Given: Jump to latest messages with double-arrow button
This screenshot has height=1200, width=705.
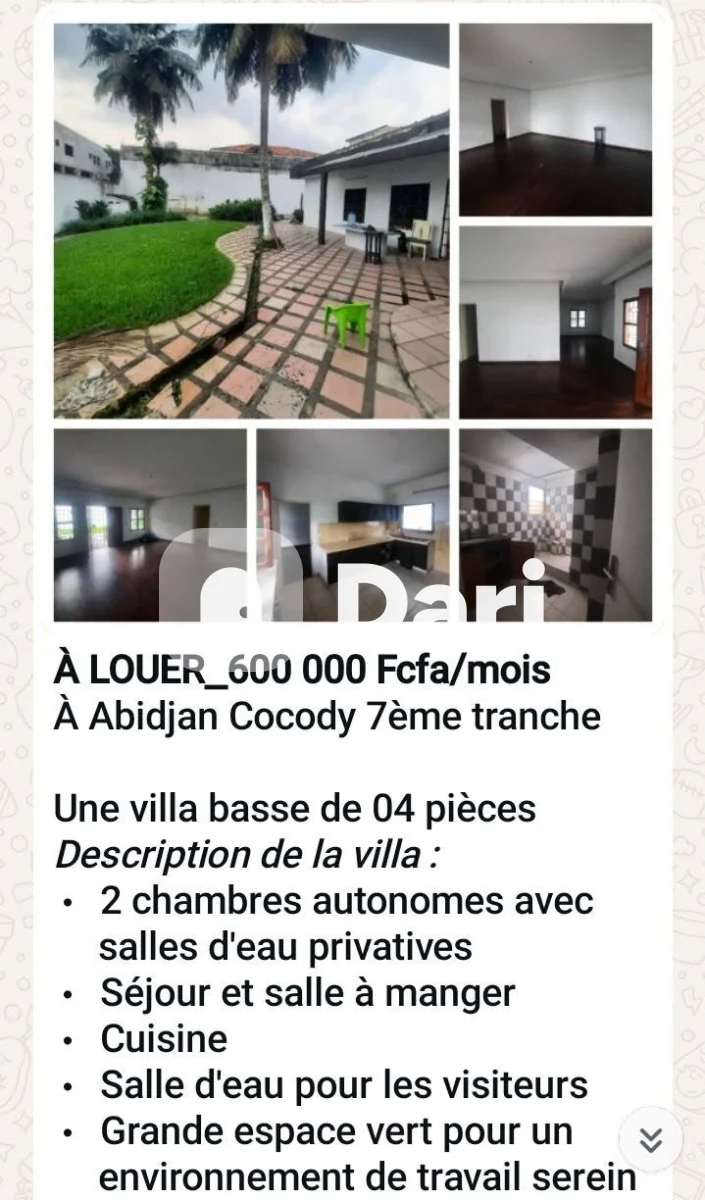Looking at the screenshot, I should (651, 1140).
